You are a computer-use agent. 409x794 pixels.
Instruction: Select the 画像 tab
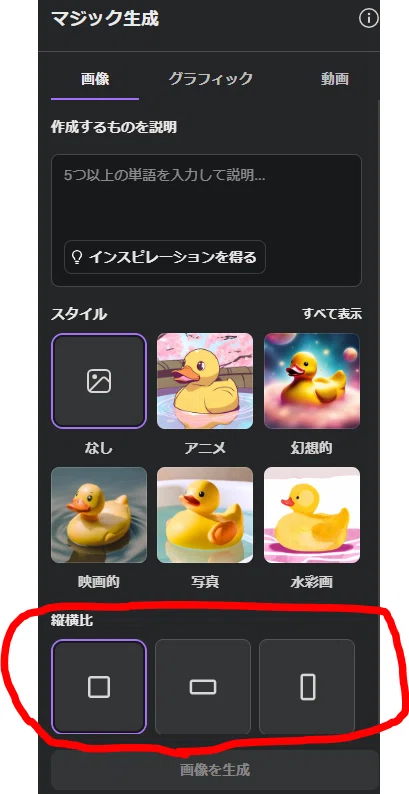pyautogui.click(x=95, y=79)
